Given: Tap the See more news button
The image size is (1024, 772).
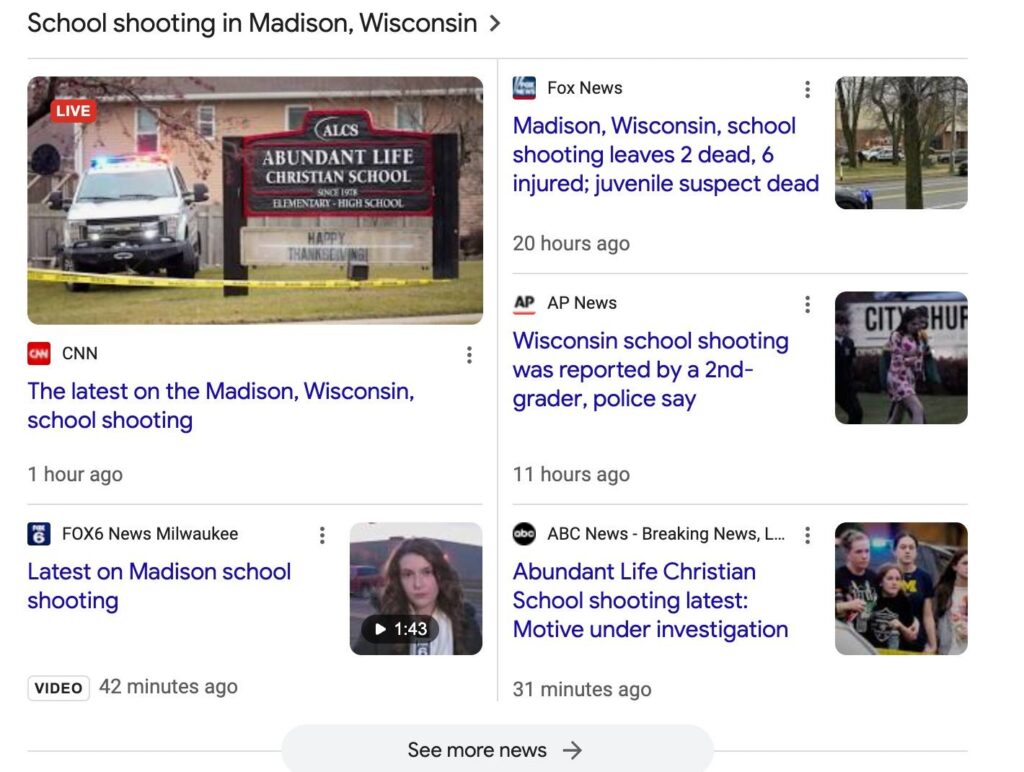Looking at the screenshot, I should (x=496, y=750).
